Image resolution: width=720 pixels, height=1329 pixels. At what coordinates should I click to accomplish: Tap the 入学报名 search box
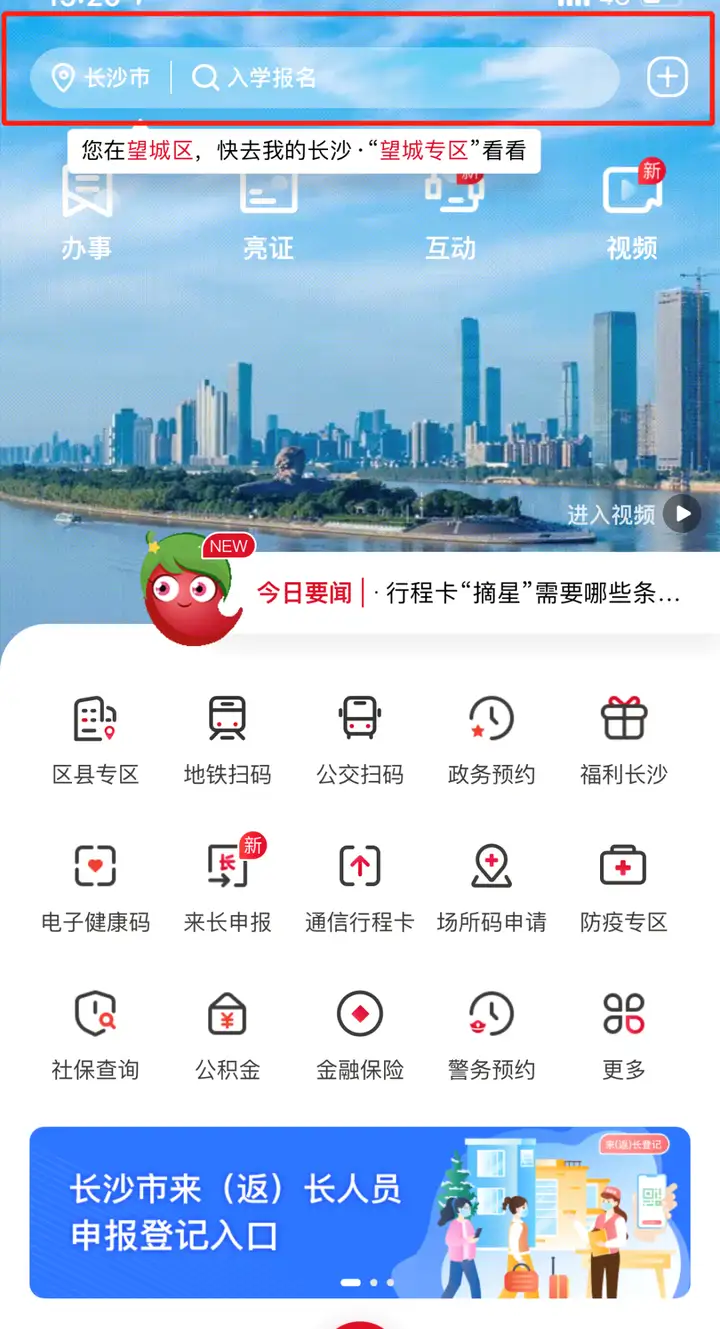point(400,77)
